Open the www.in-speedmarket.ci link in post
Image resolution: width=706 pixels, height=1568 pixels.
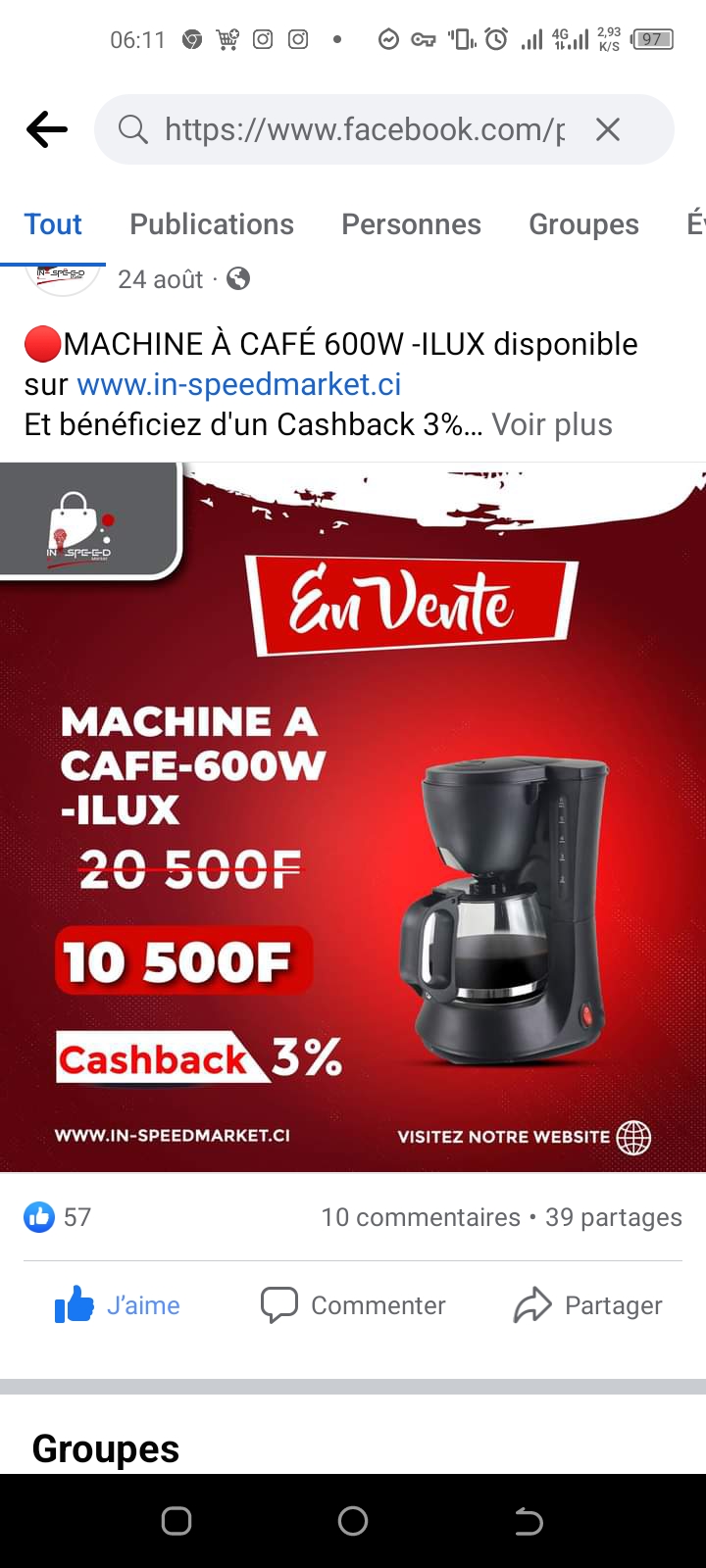coord(239,384)
